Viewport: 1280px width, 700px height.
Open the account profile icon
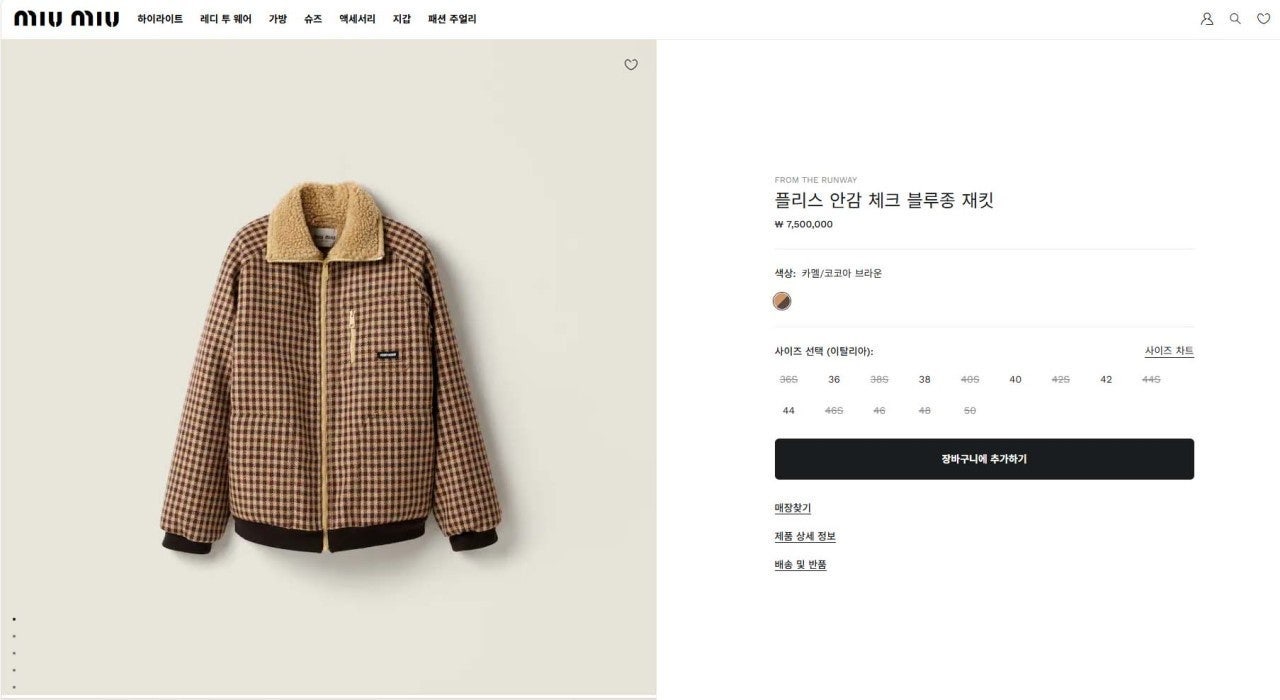click(x=1207, y=19)
